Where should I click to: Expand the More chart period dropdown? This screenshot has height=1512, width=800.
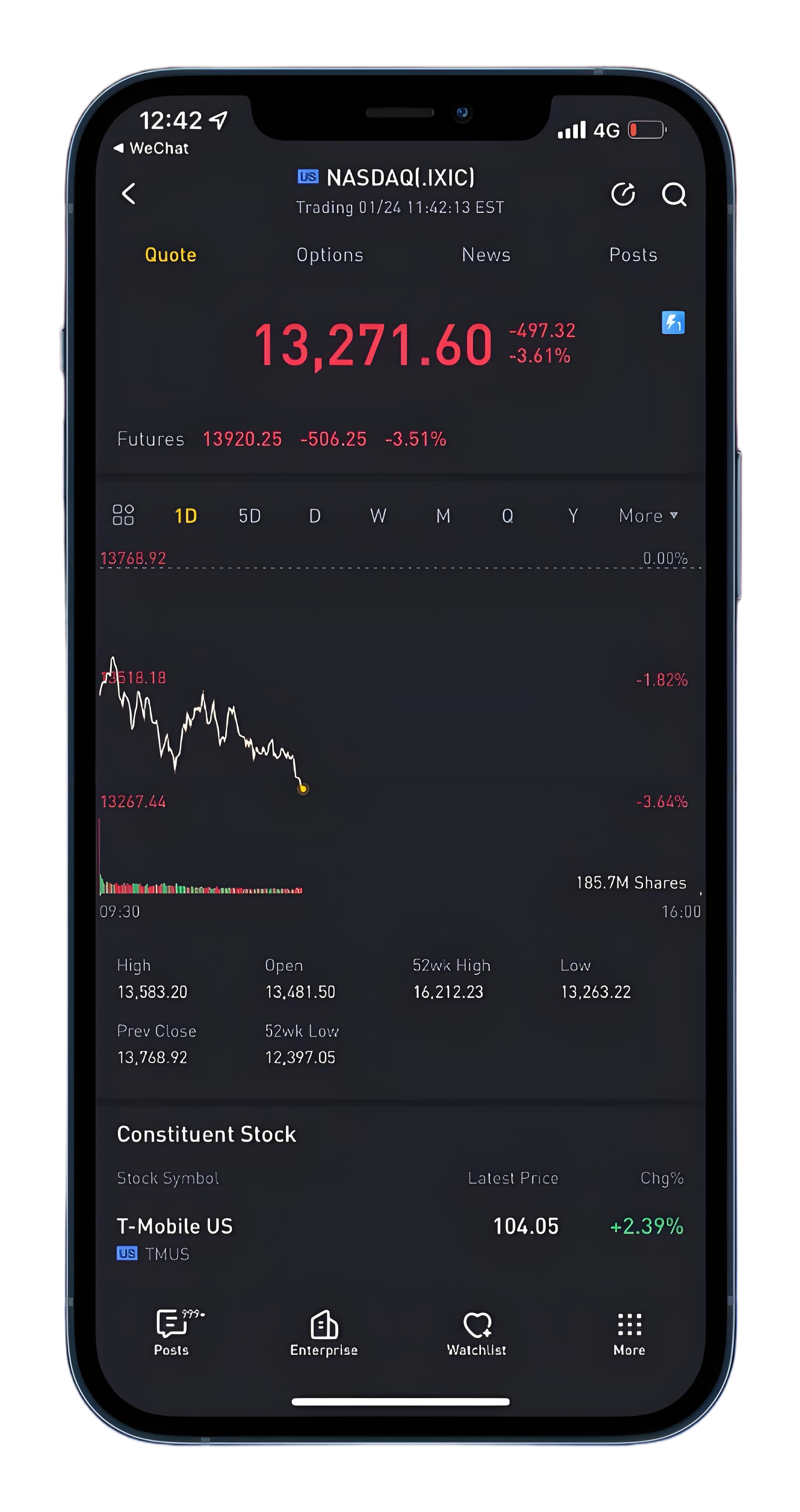point(647,516)
